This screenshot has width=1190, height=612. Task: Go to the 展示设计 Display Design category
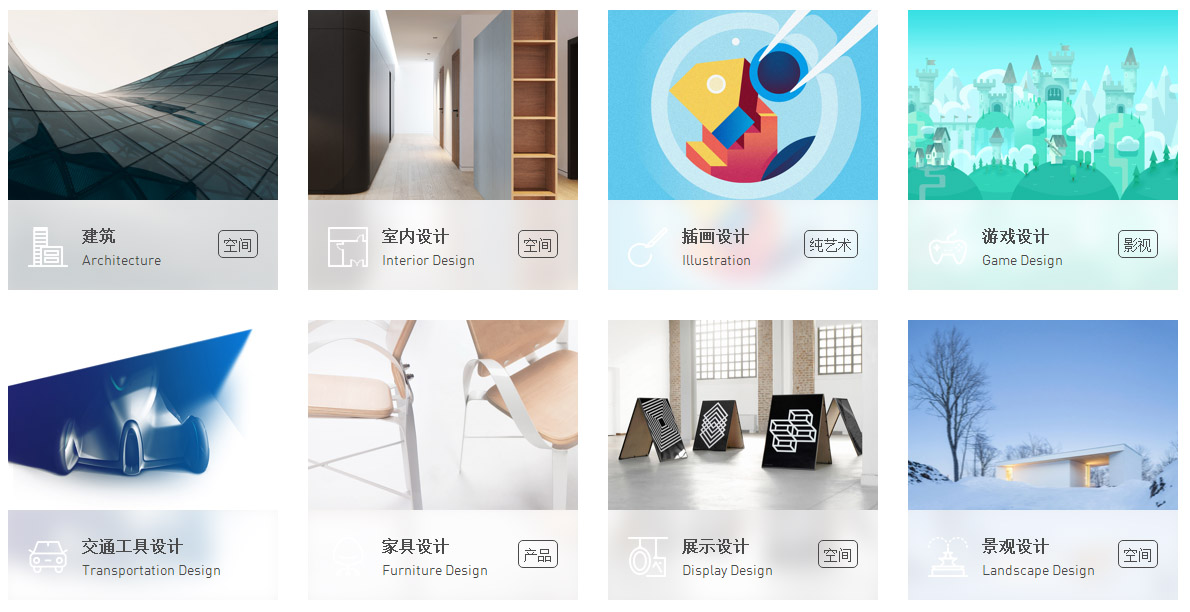tap(743, 460)
